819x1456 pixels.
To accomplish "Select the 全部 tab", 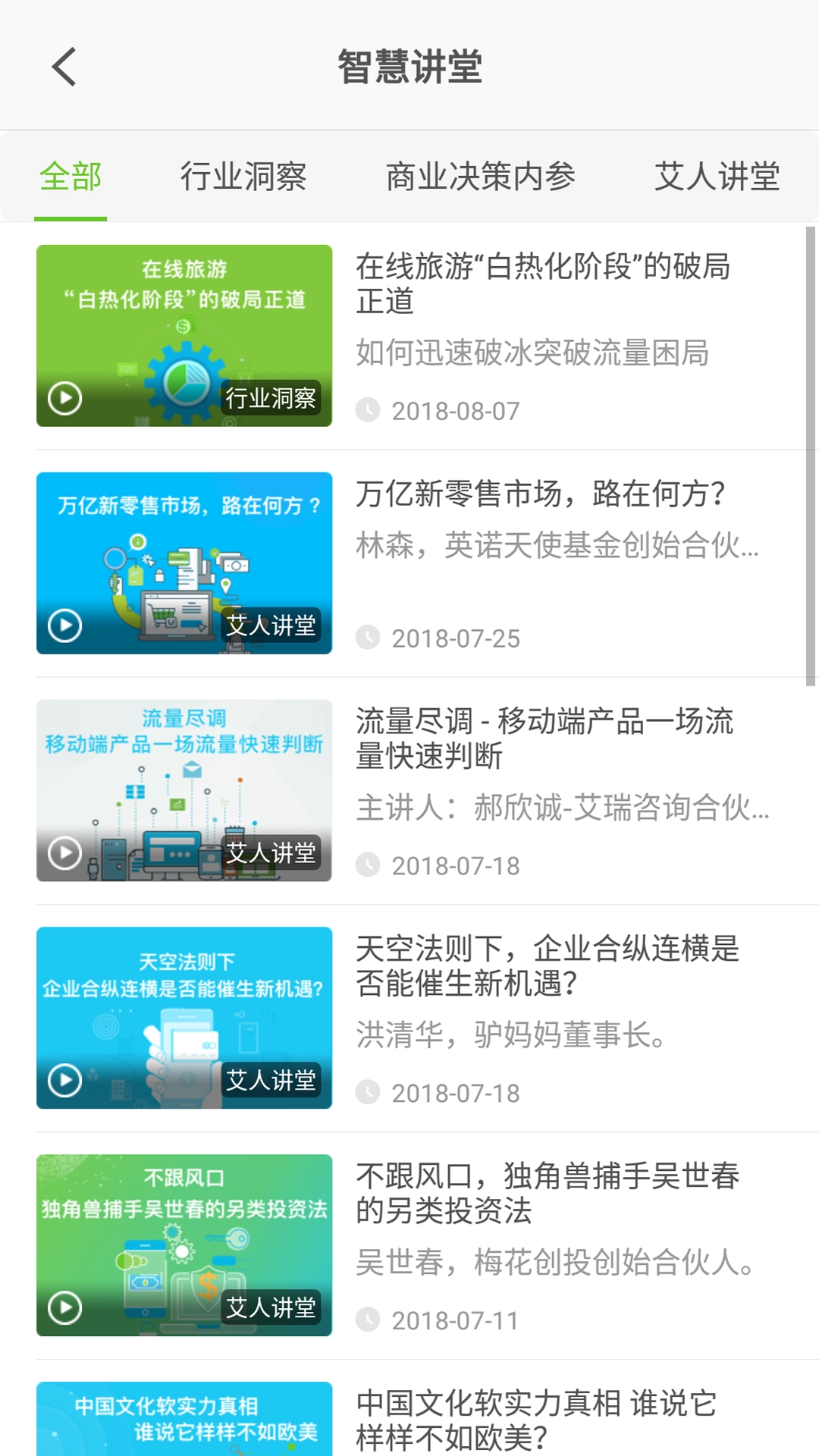I will pos(71,176).
